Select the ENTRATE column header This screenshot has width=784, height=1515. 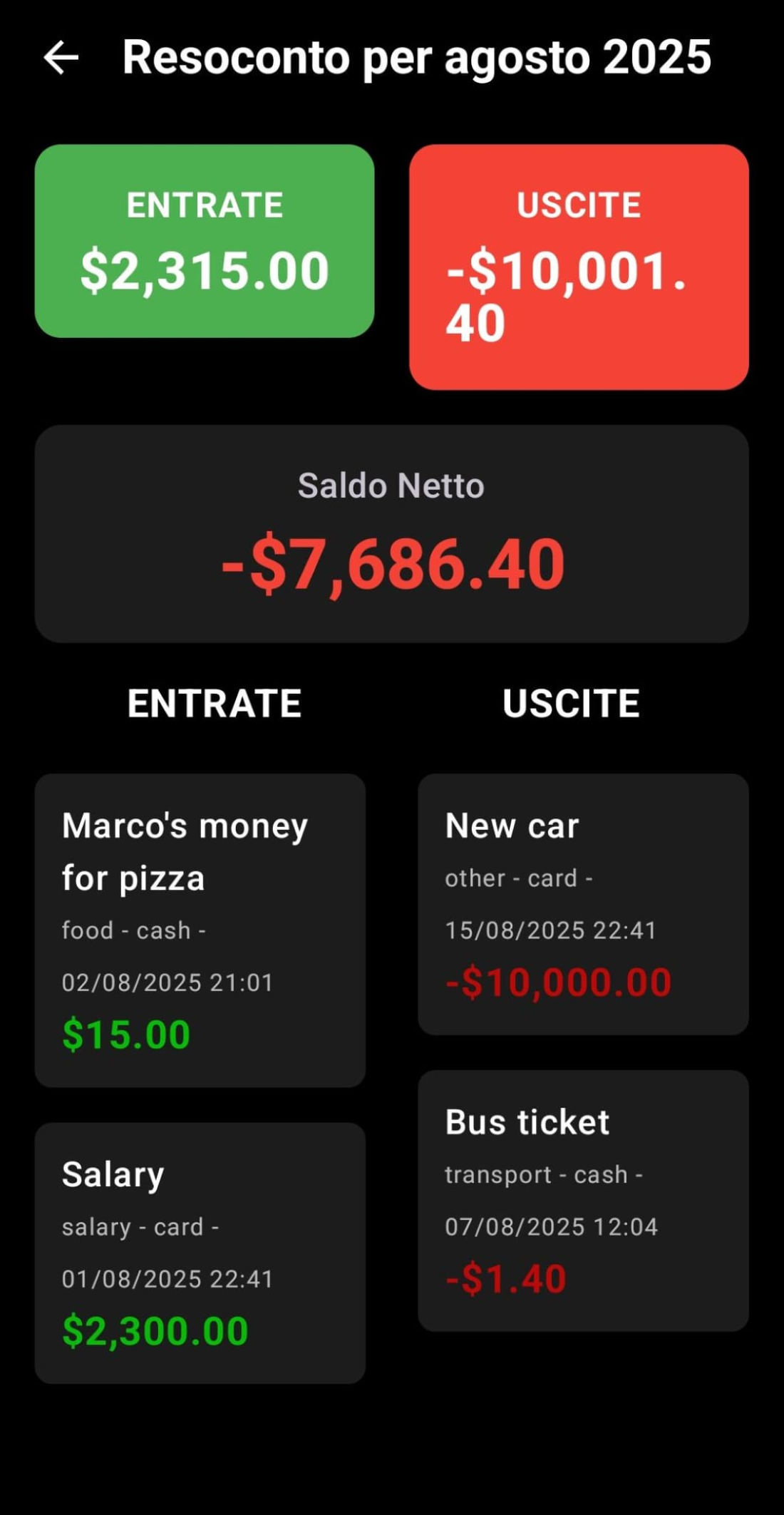click(x=215, y=703)
